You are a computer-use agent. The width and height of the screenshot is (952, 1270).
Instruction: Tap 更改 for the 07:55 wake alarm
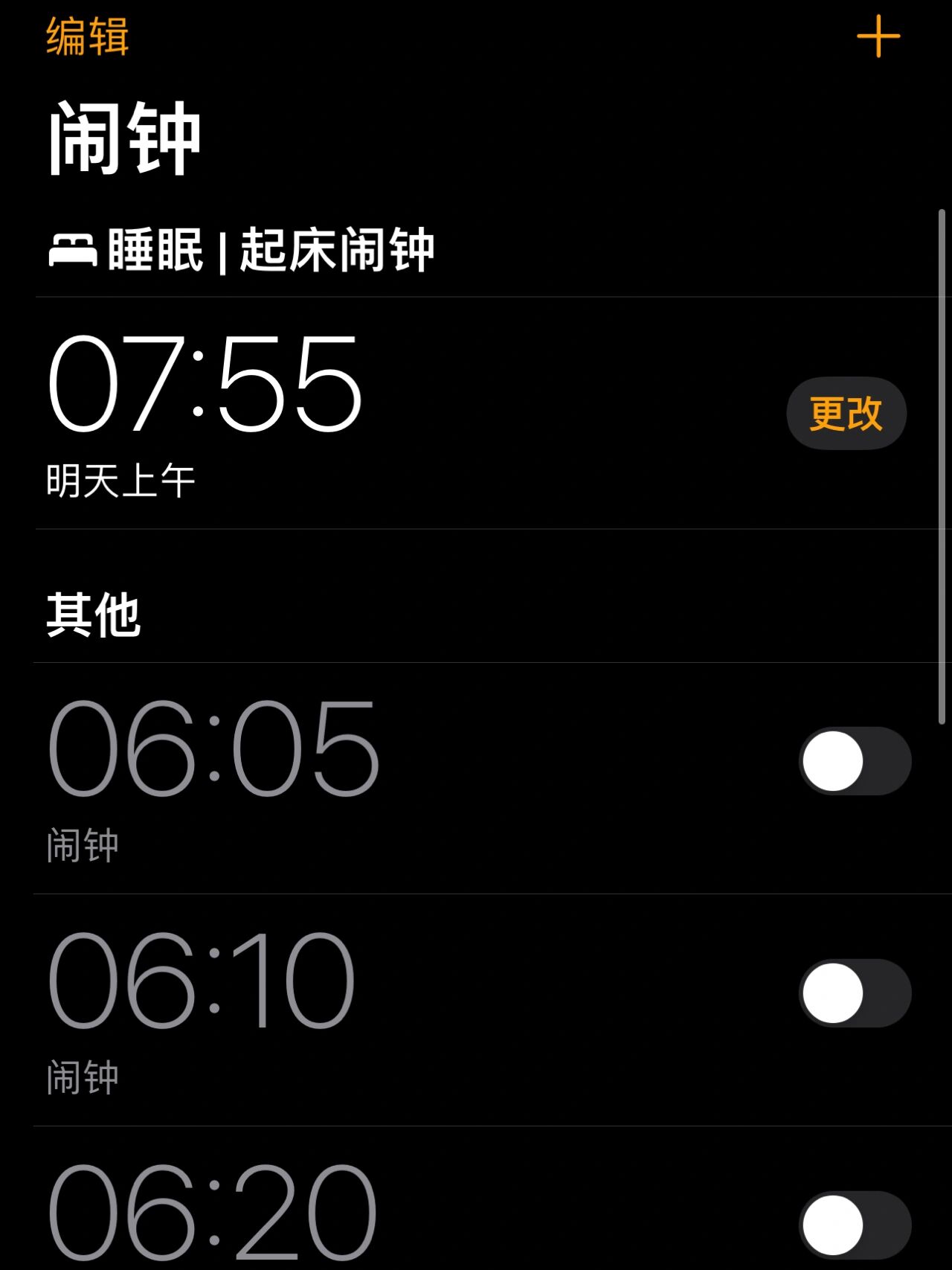tap(846, 413)
